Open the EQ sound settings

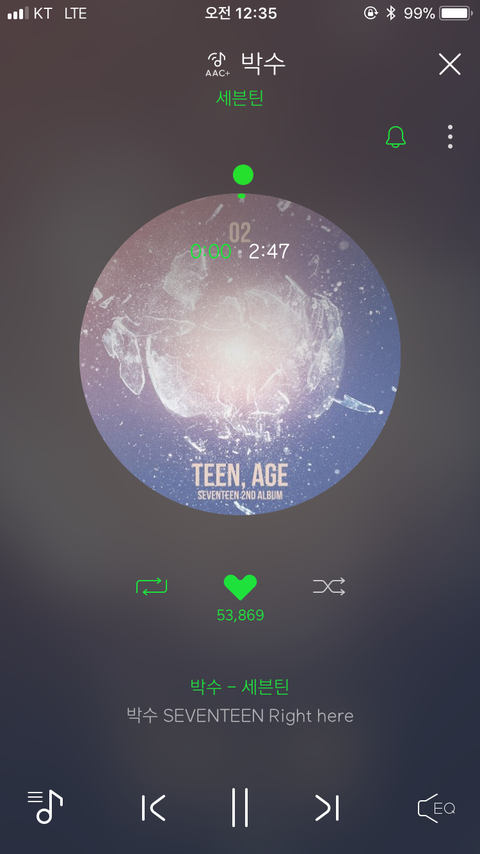click(x=436, y=808)
